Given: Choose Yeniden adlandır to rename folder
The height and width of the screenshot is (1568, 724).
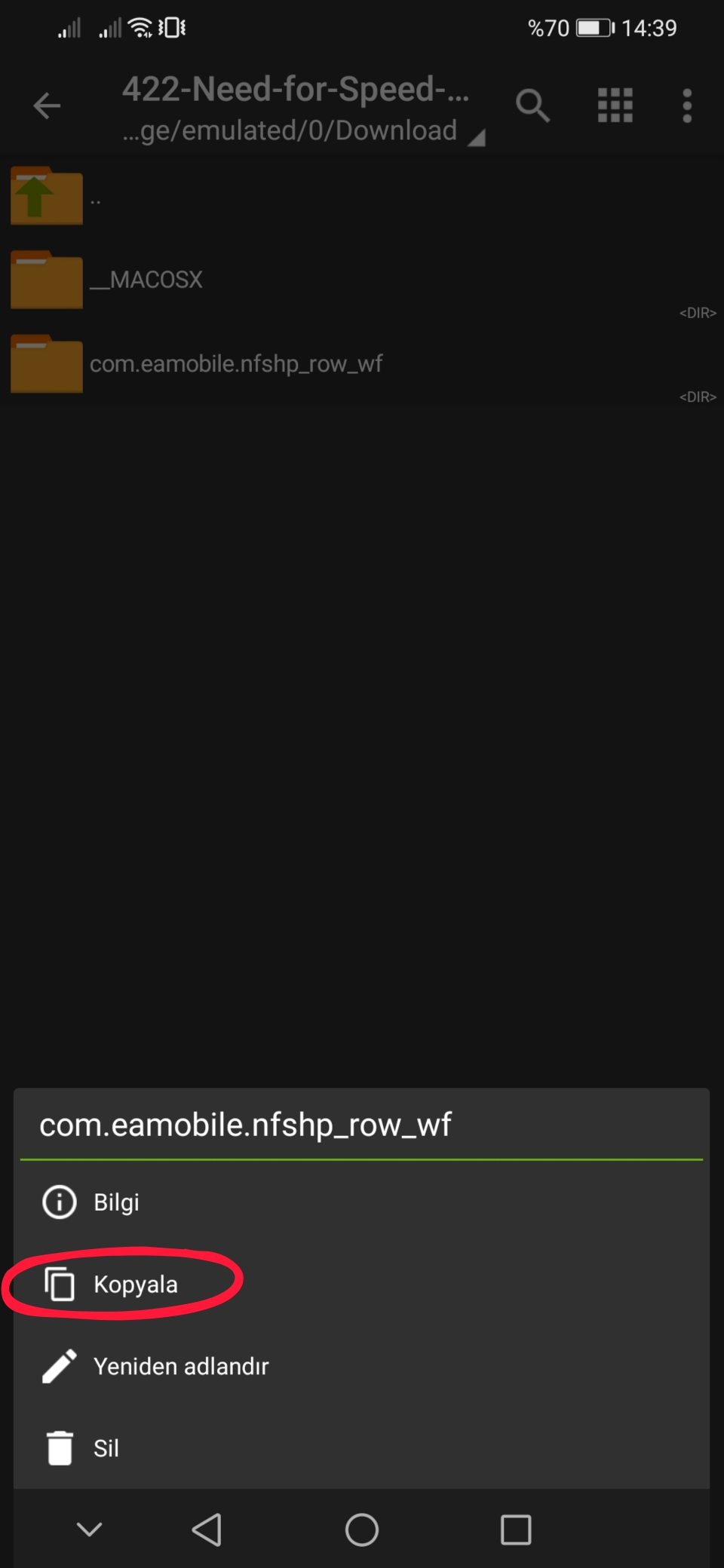Looking at the screenshot, I should [179, 1366].
